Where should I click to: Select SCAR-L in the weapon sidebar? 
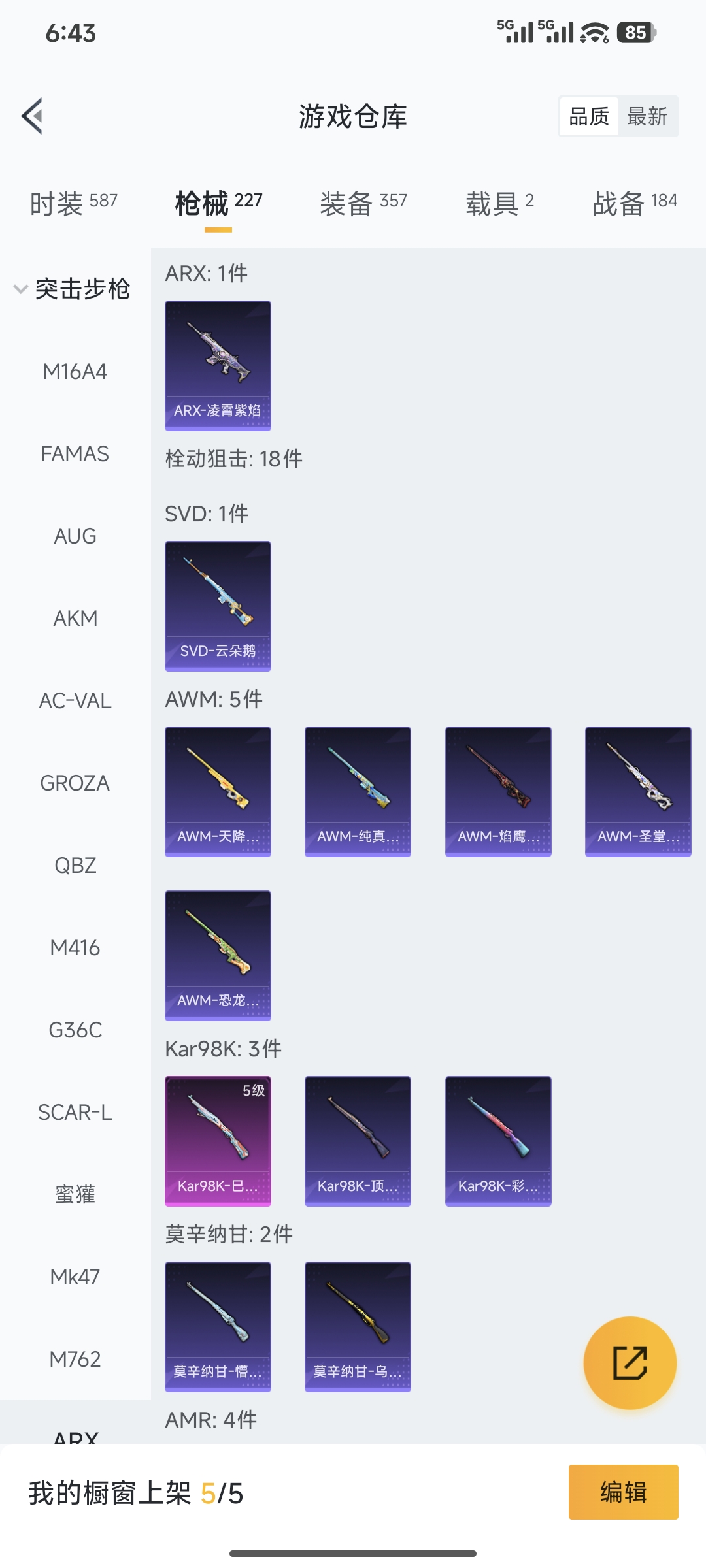click(75, 1113)
